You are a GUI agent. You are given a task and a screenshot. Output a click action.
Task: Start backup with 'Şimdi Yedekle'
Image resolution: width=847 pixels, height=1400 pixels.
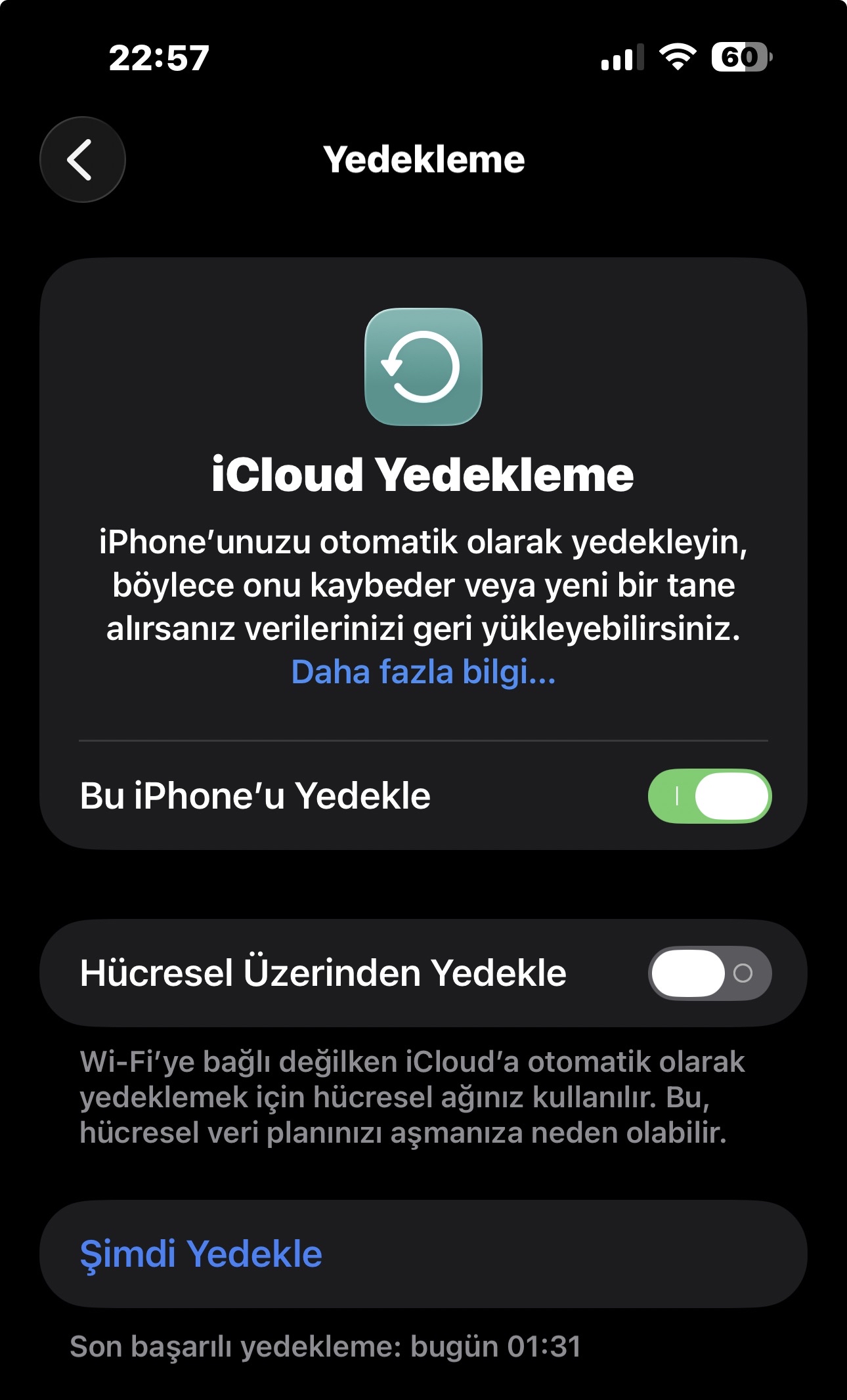(x=201, y=1254)
